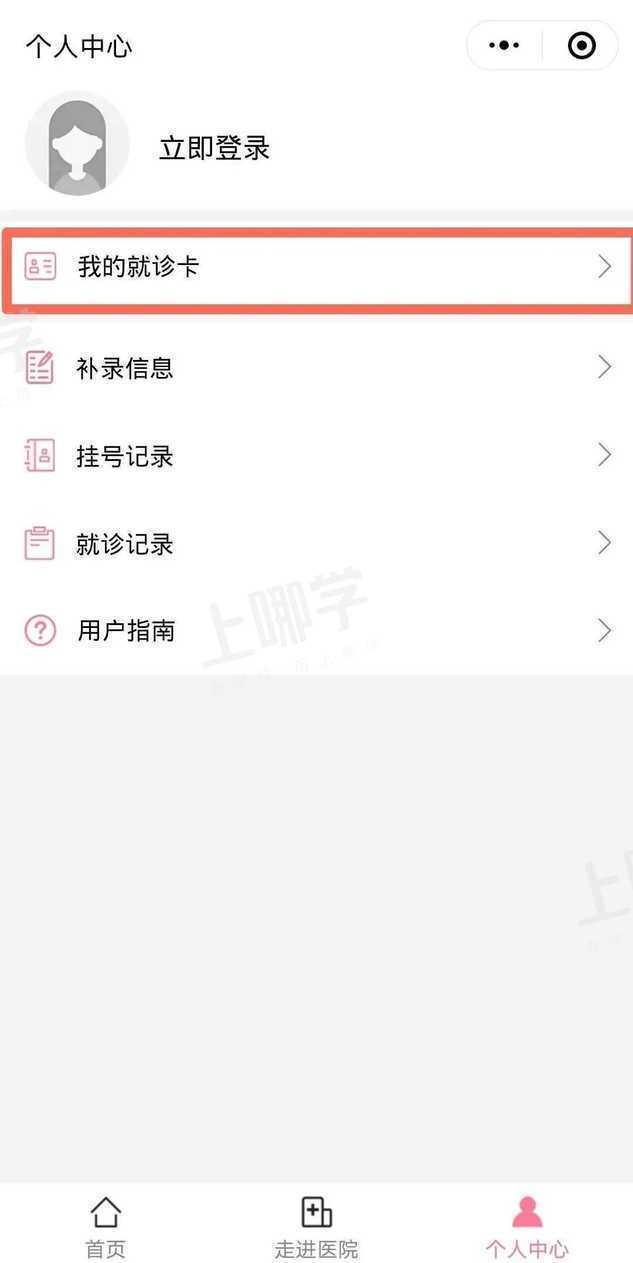
Task: Open 我的就诊卡 row
Action: [316, 267]
